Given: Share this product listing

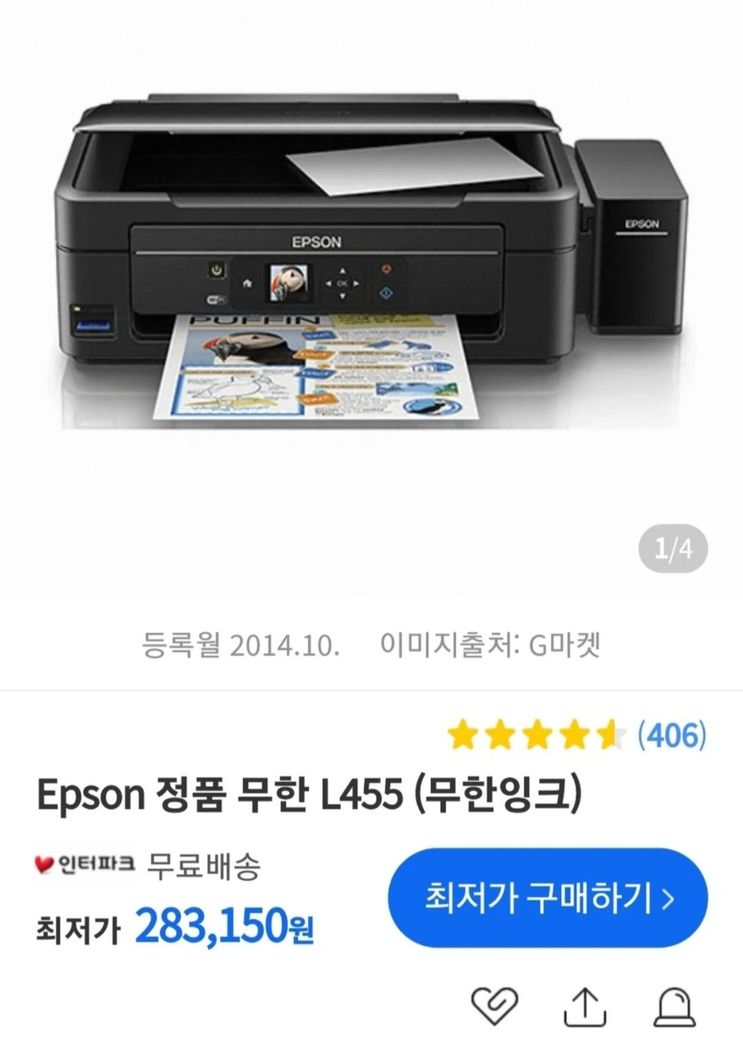Looking at the screenshot, I should [585, 1006].
